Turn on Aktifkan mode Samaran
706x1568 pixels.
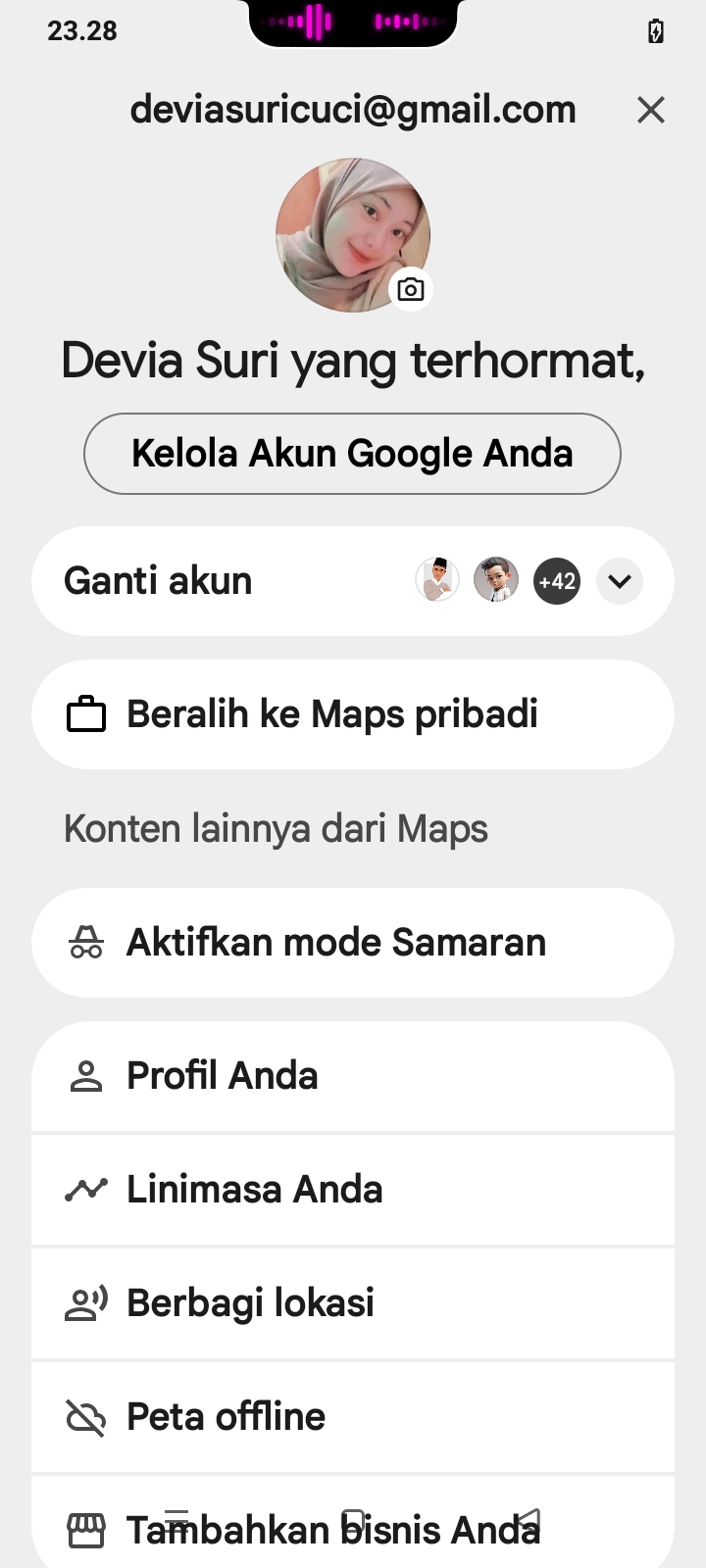352,943
